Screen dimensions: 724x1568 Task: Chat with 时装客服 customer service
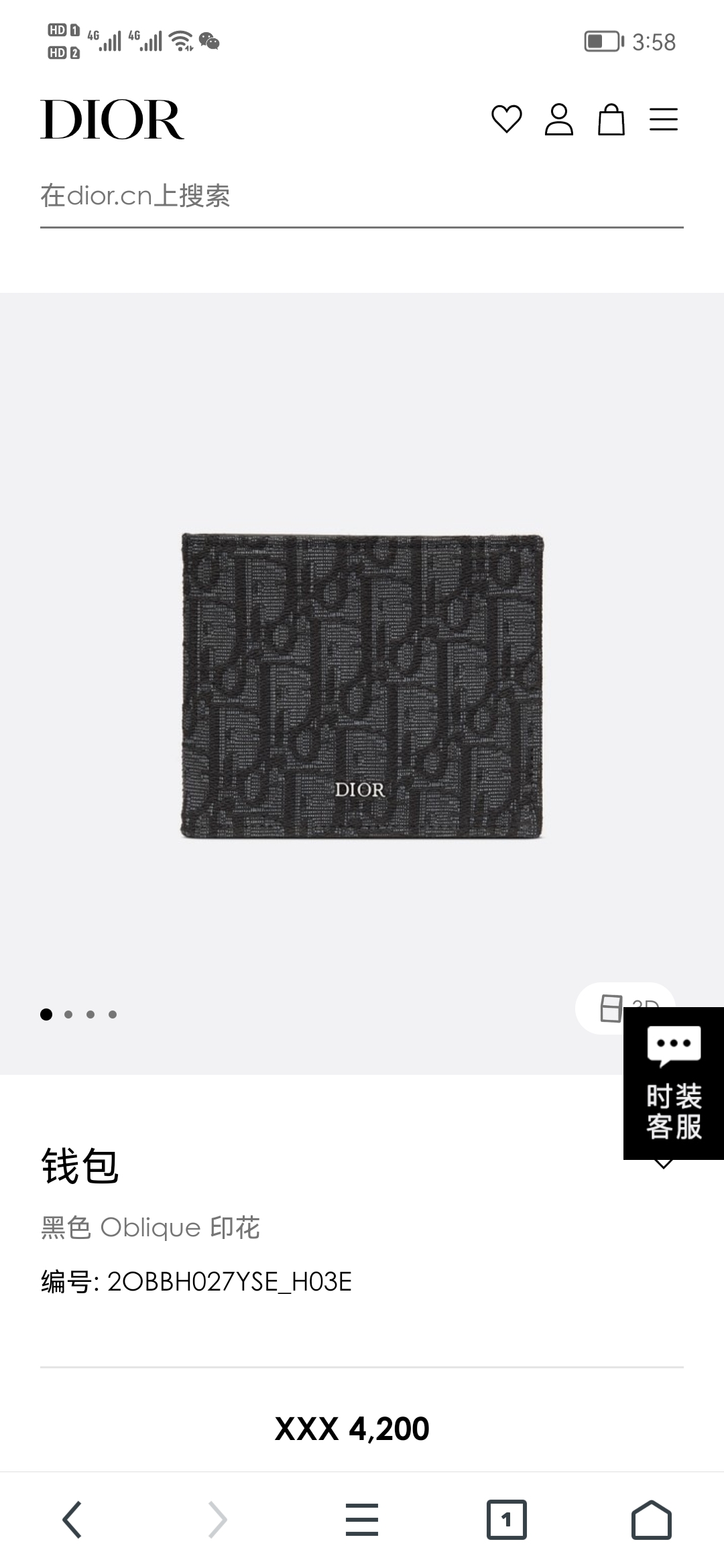click(x=673, y=1083)
